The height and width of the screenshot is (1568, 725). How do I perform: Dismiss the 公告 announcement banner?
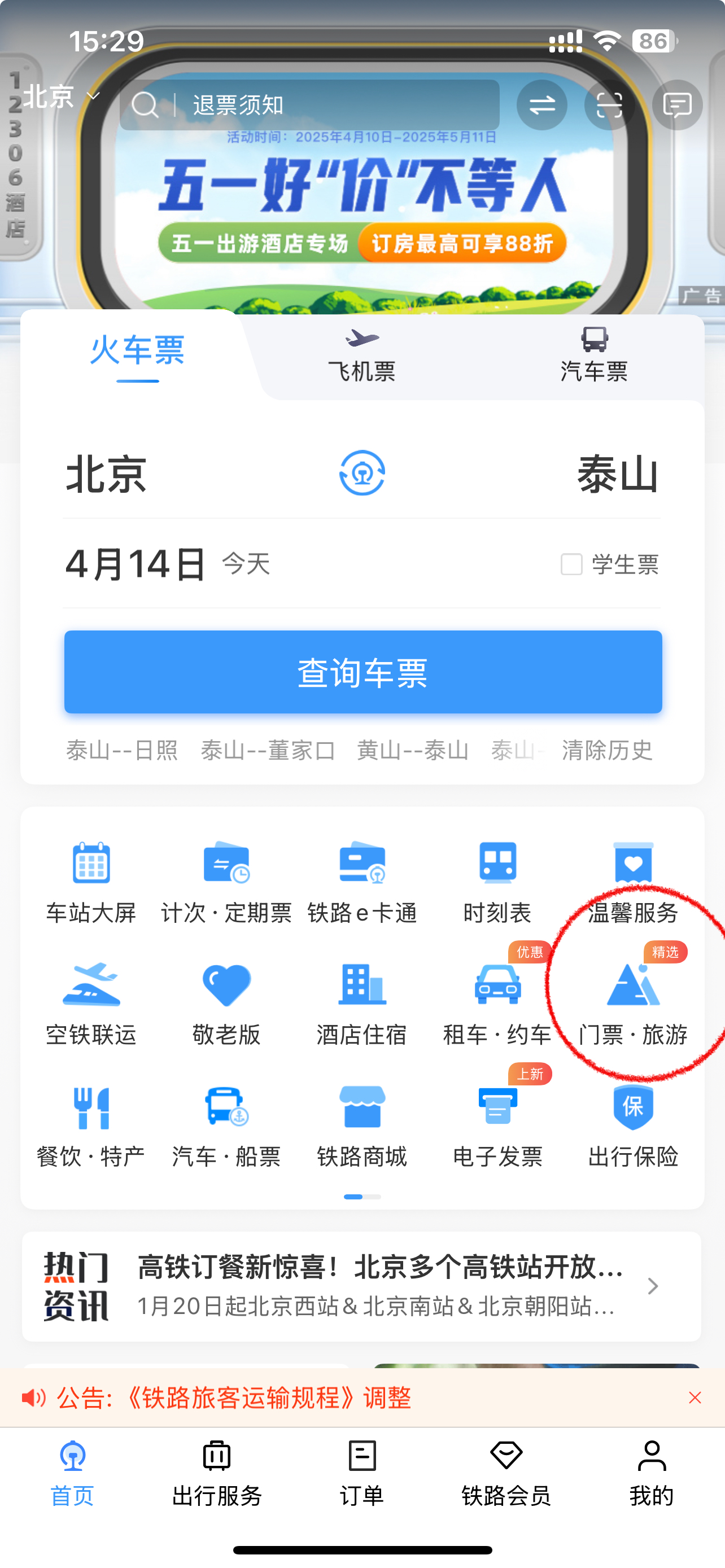(695, 1398)
